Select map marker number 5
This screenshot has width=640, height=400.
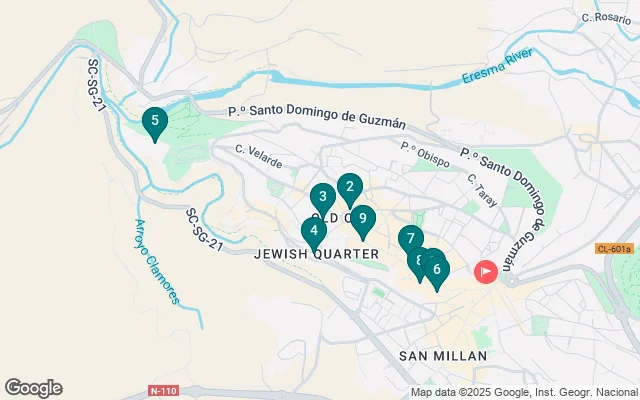154,122
